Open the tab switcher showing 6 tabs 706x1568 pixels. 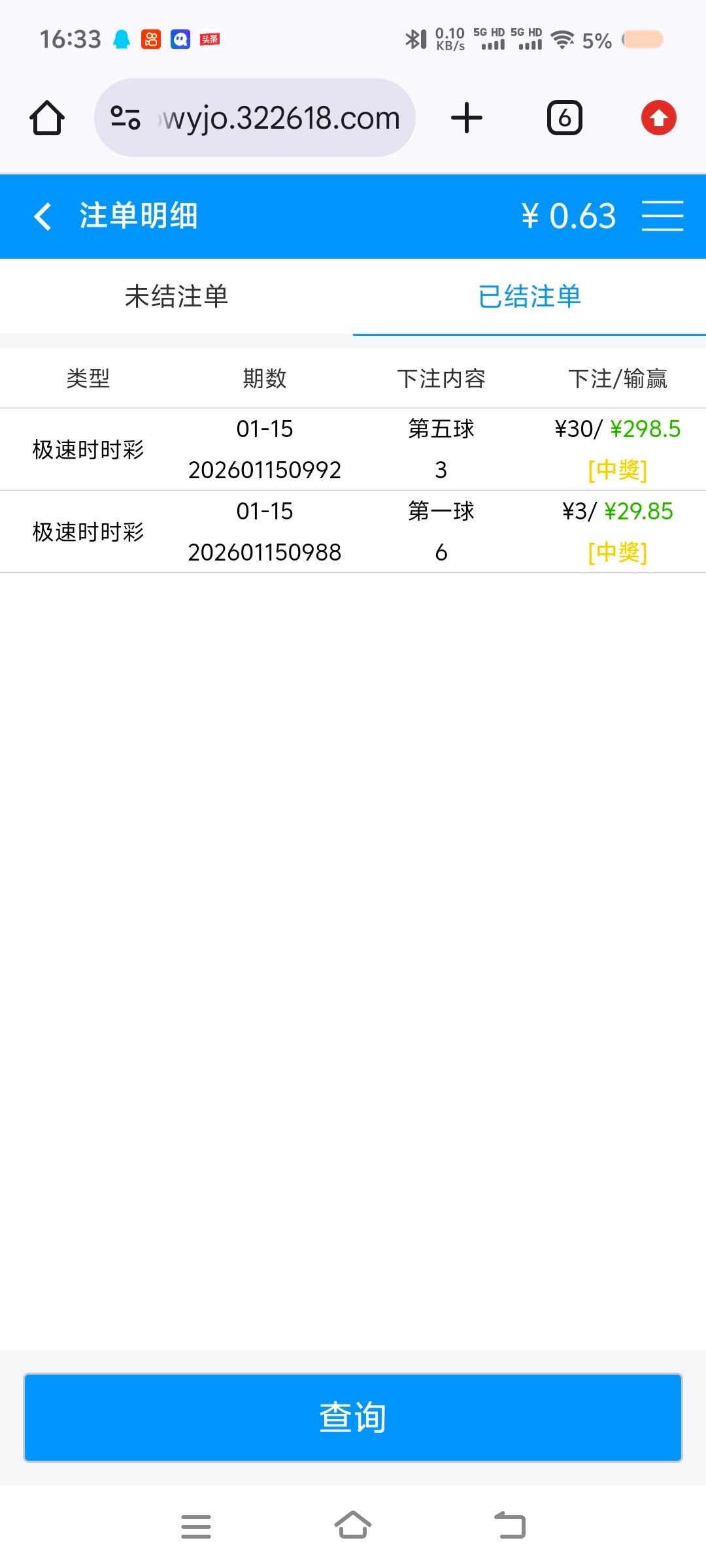564,118
